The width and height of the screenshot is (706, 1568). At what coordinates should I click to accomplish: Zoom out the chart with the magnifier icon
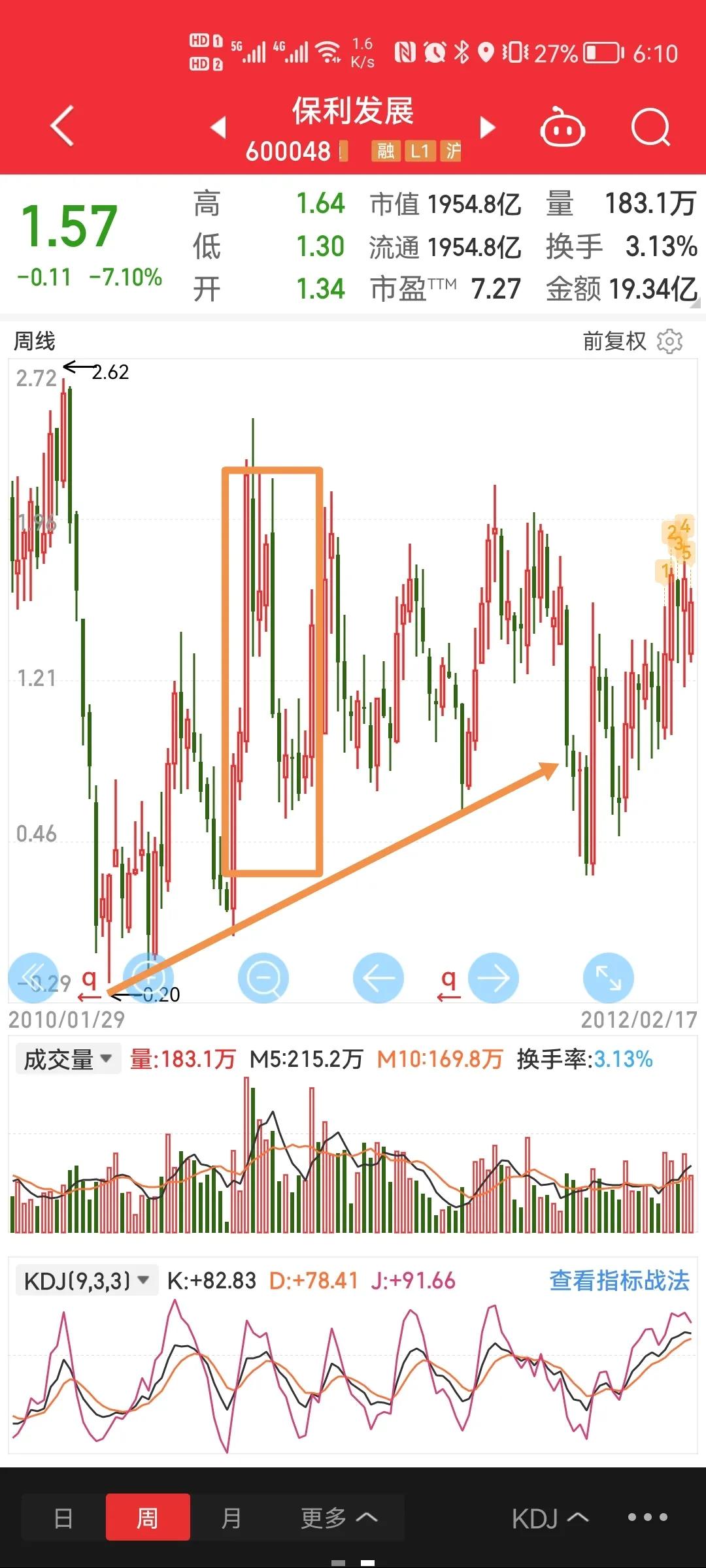(x=263, y=977)
